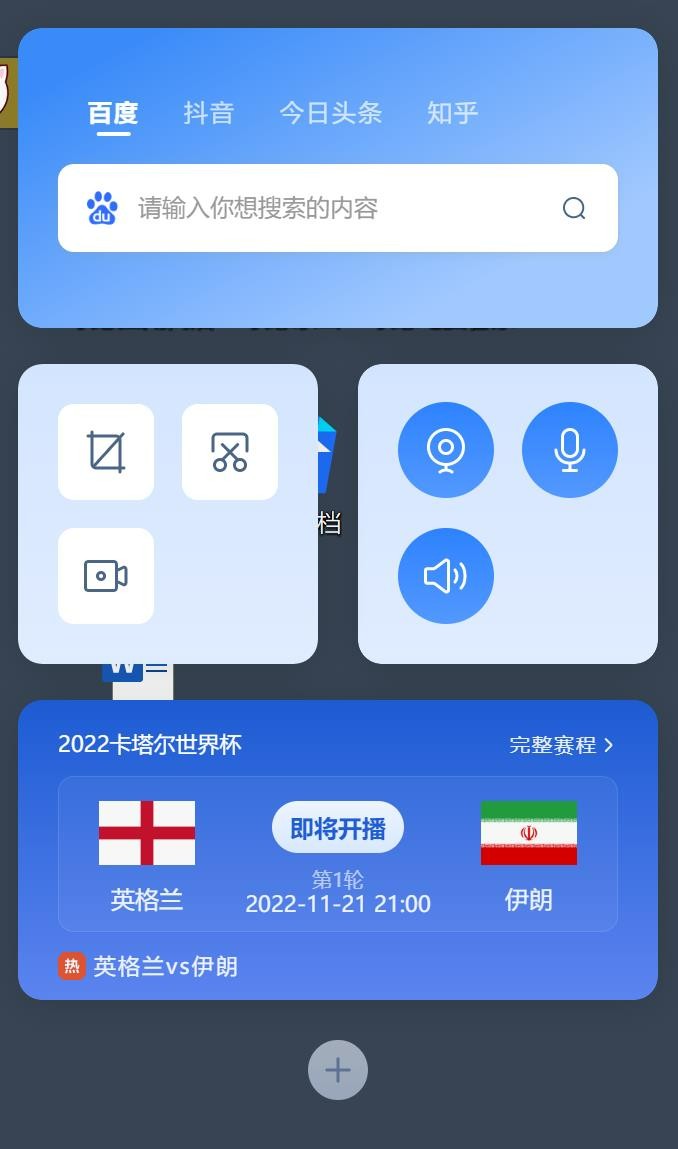
Task: Open the scissors snipping tool
Action: coord(230,452)
